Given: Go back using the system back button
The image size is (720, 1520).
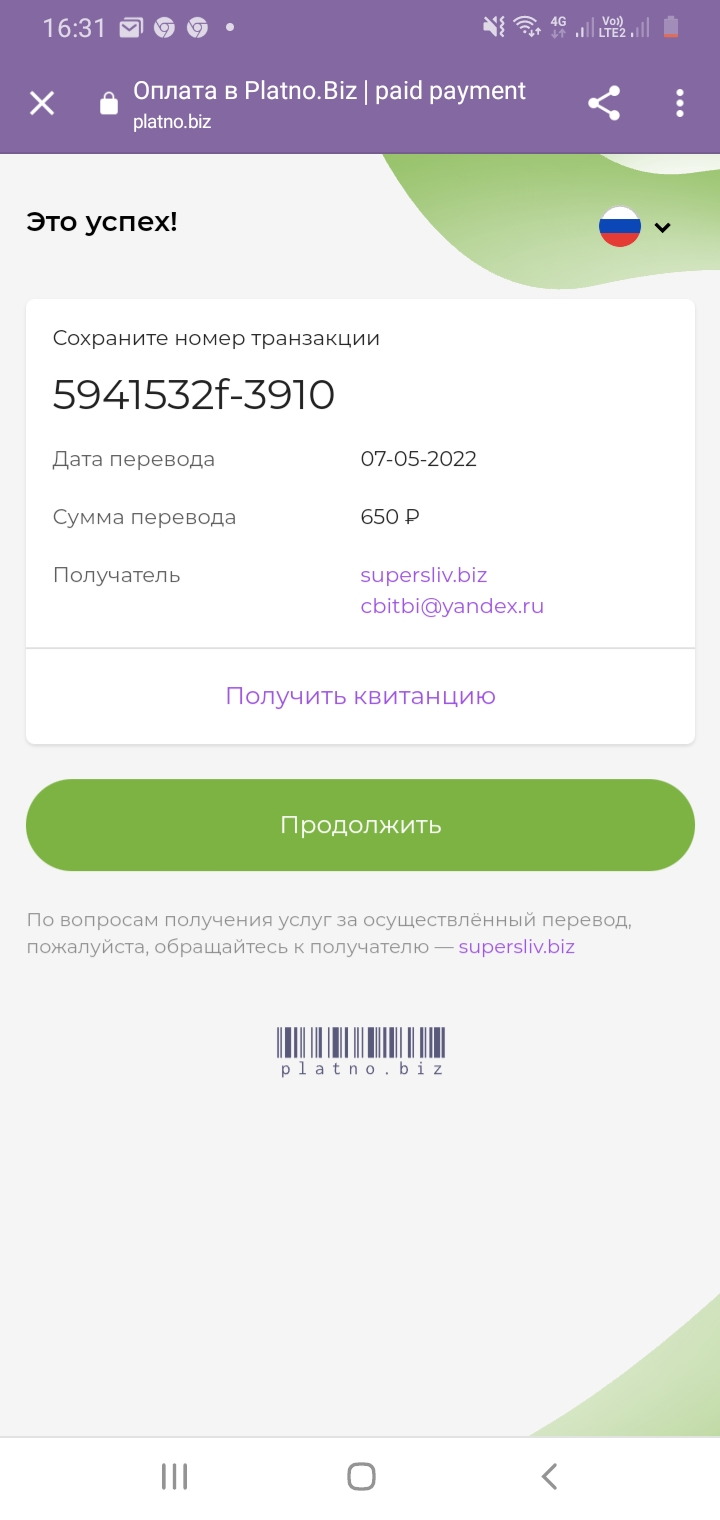Looking at the screenshot, I should tap(548, 1476).
